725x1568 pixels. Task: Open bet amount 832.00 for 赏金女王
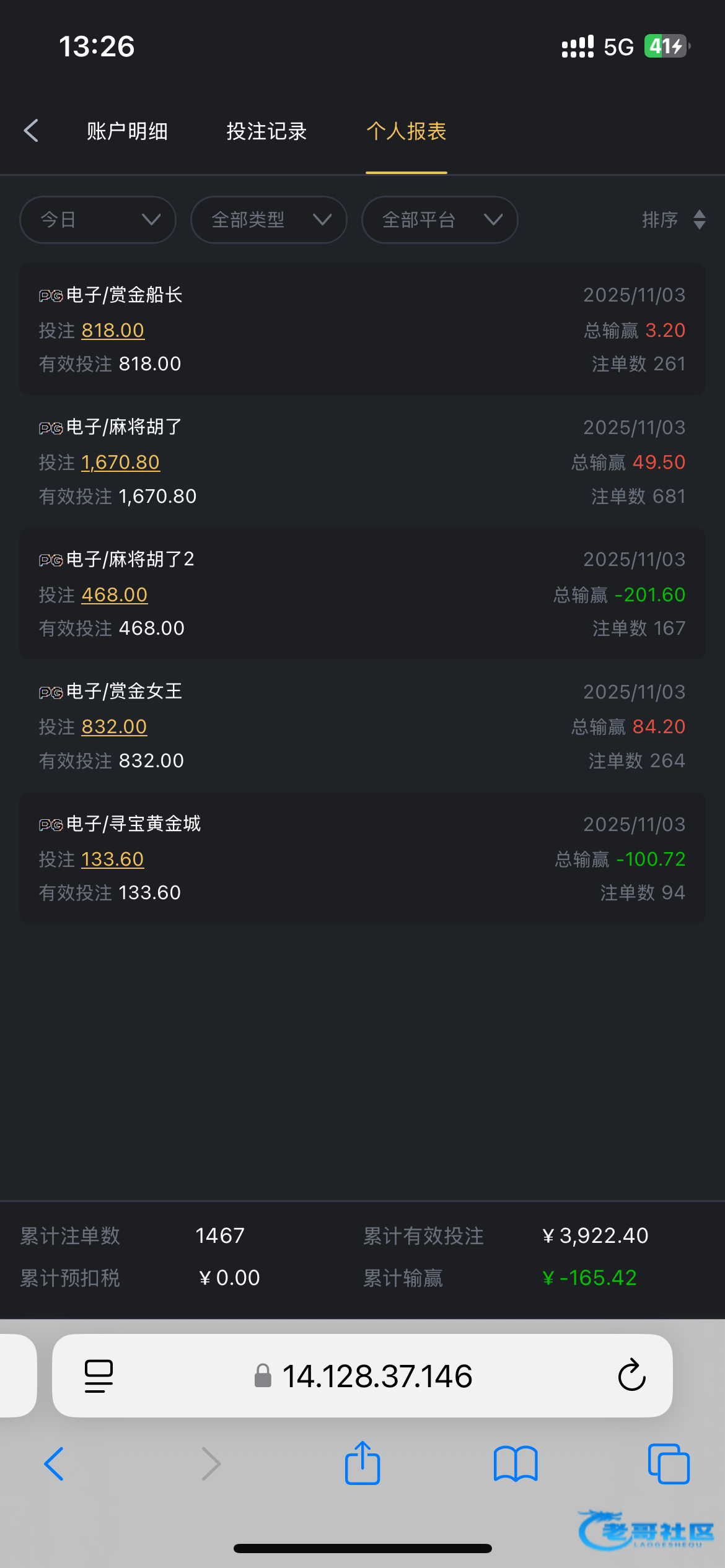click(114, 726)
